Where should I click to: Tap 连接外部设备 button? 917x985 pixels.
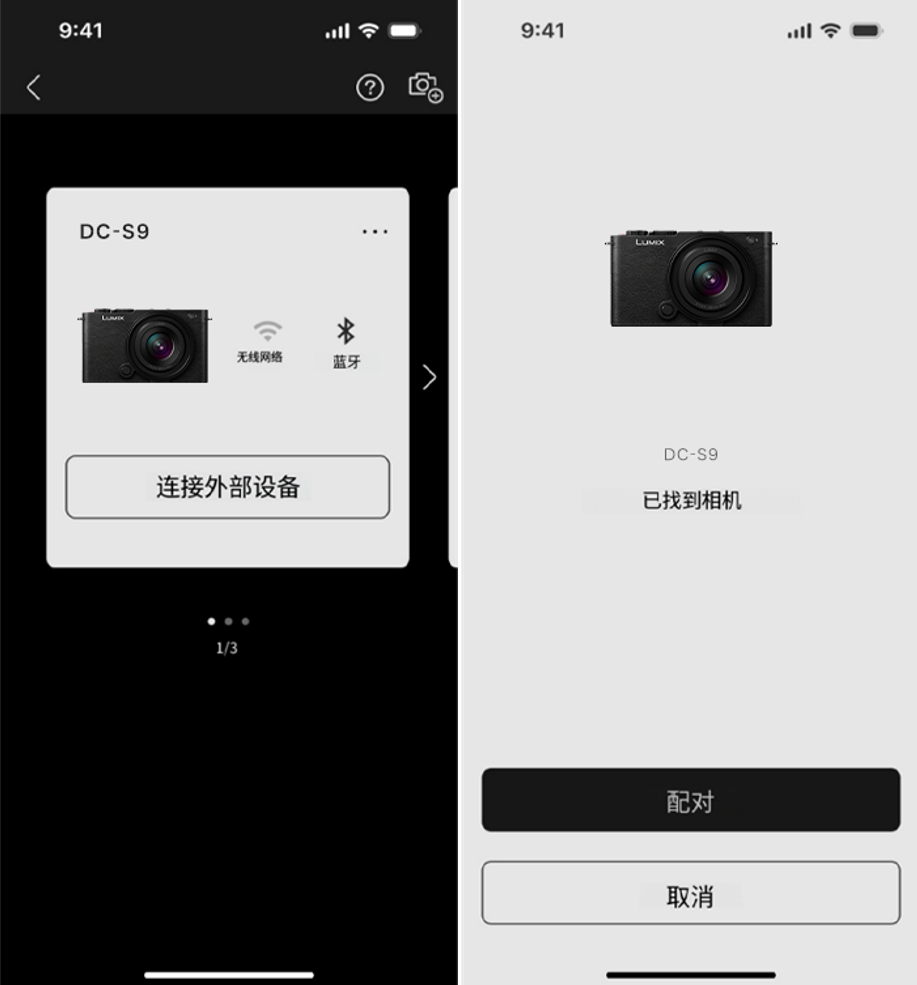227,487
